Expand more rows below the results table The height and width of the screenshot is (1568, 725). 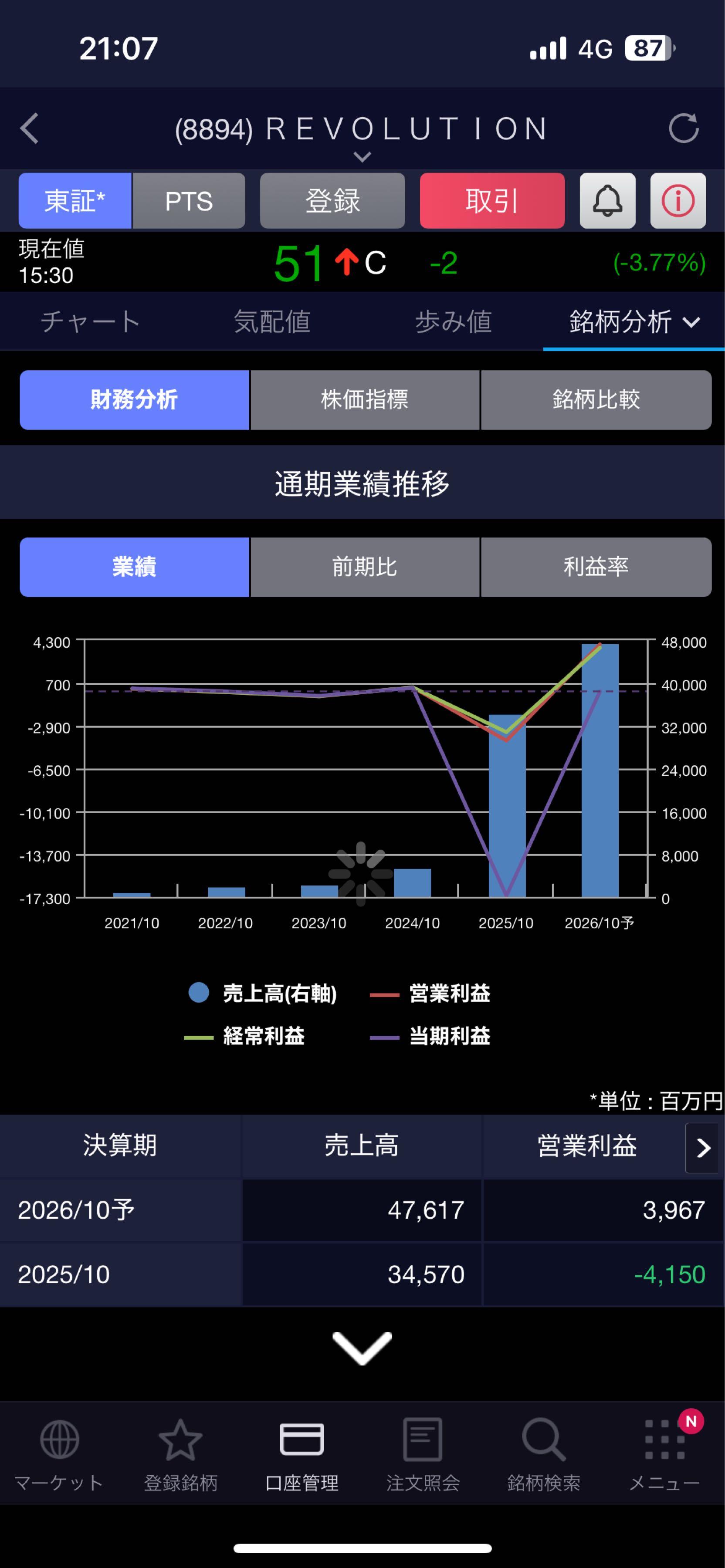click(x=362, y=1348)
